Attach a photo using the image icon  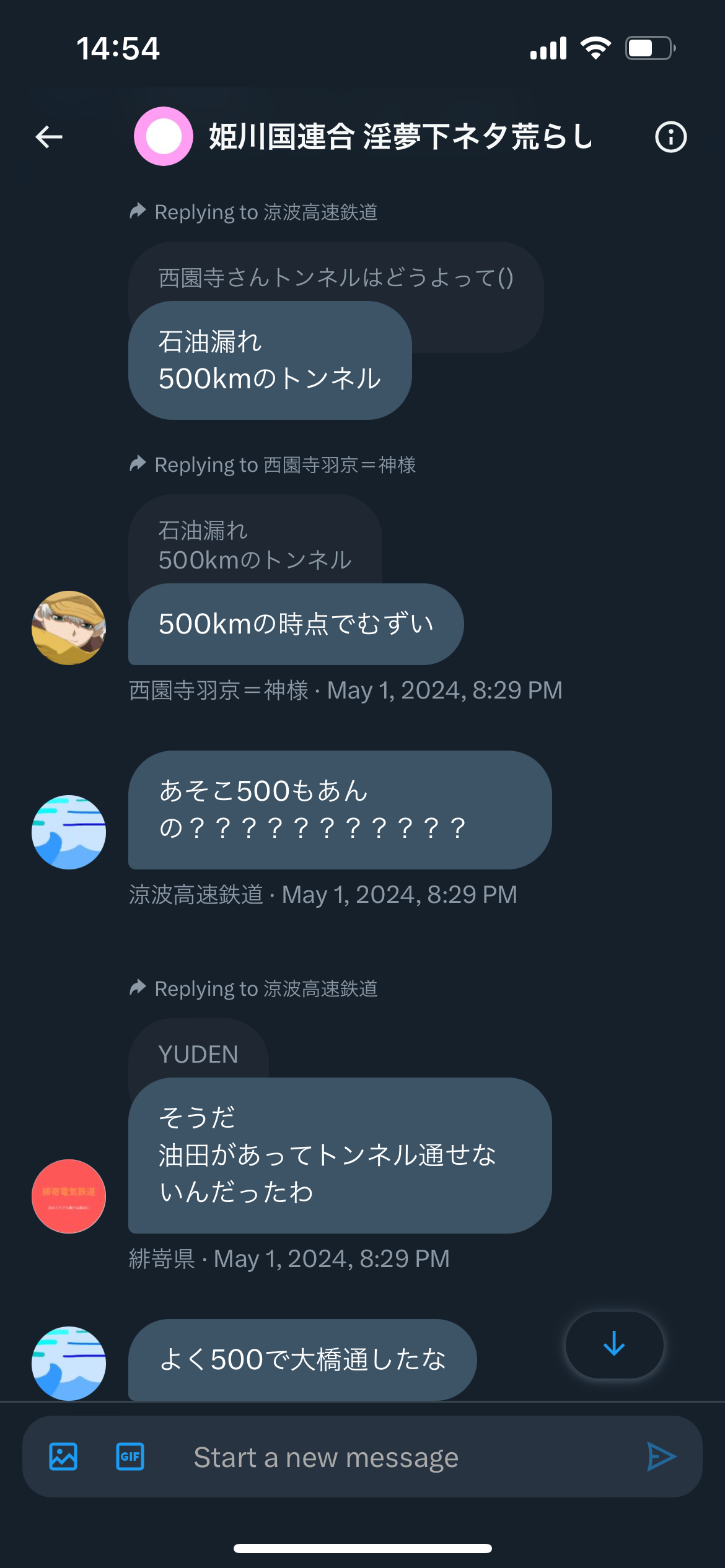[x=63, y=1457]
